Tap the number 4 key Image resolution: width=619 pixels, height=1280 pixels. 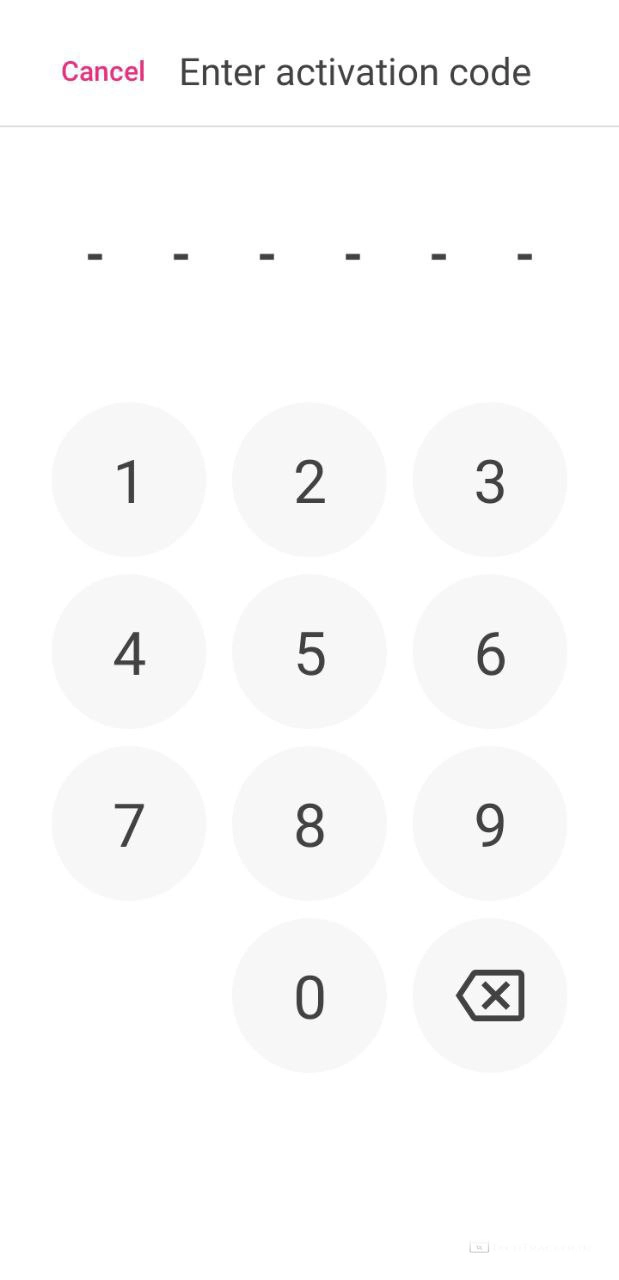[129, 652]
